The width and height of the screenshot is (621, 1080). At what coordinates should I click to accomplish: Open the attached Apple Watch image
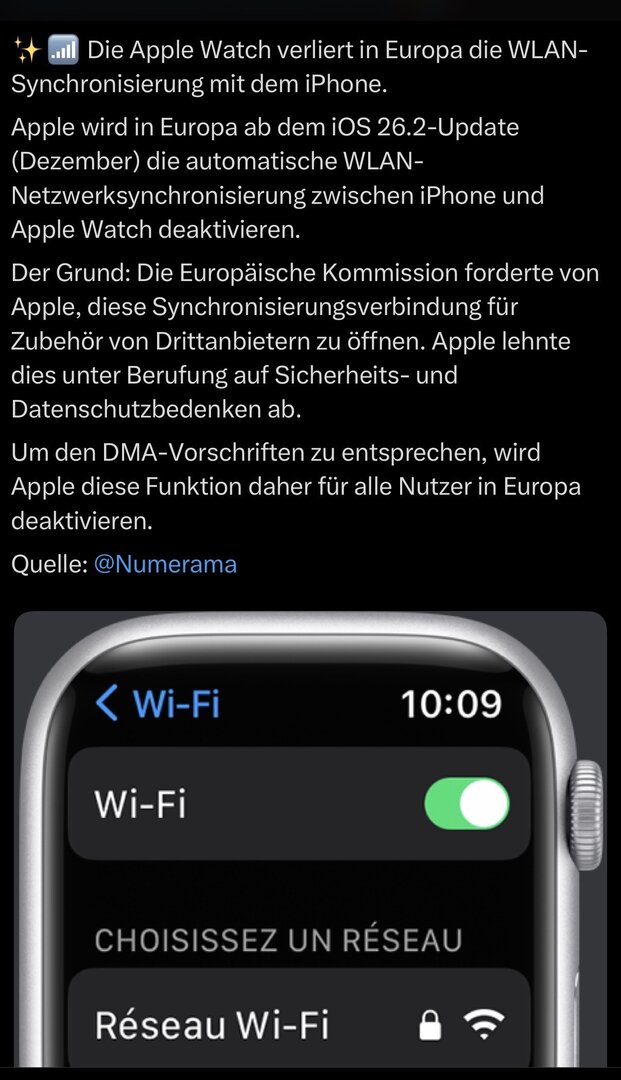(x=310, y=840)
